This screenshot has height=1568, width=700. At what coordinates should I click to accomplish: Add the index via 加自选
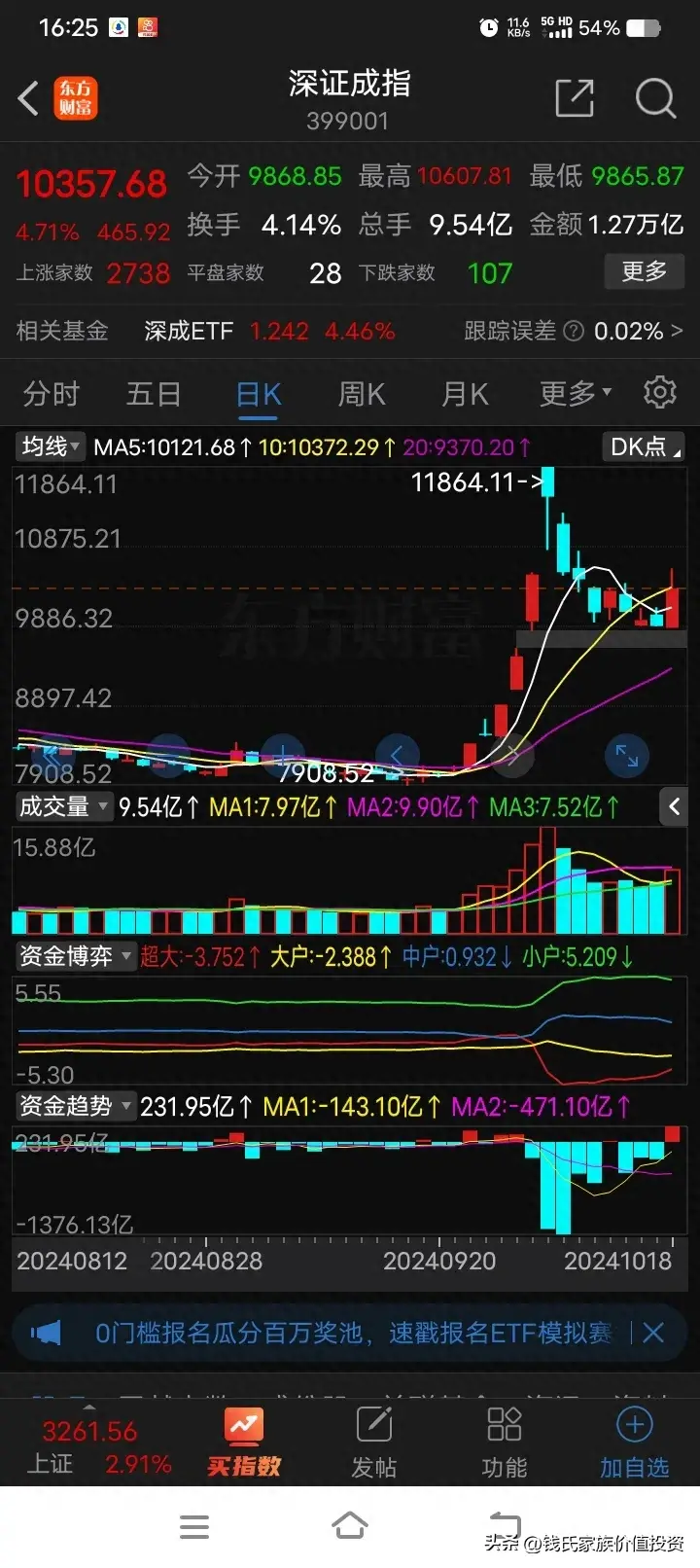tap(634, 1443)
